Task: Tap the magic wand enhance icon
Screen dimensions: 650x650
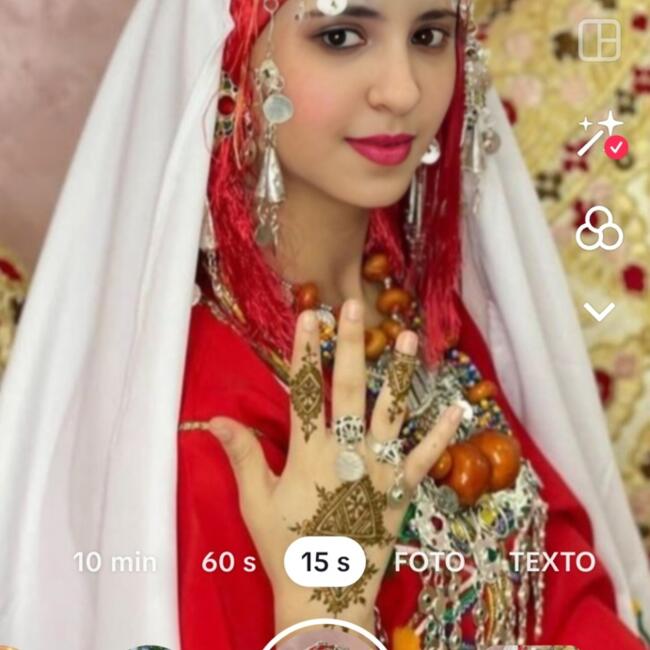Action: 600,135
